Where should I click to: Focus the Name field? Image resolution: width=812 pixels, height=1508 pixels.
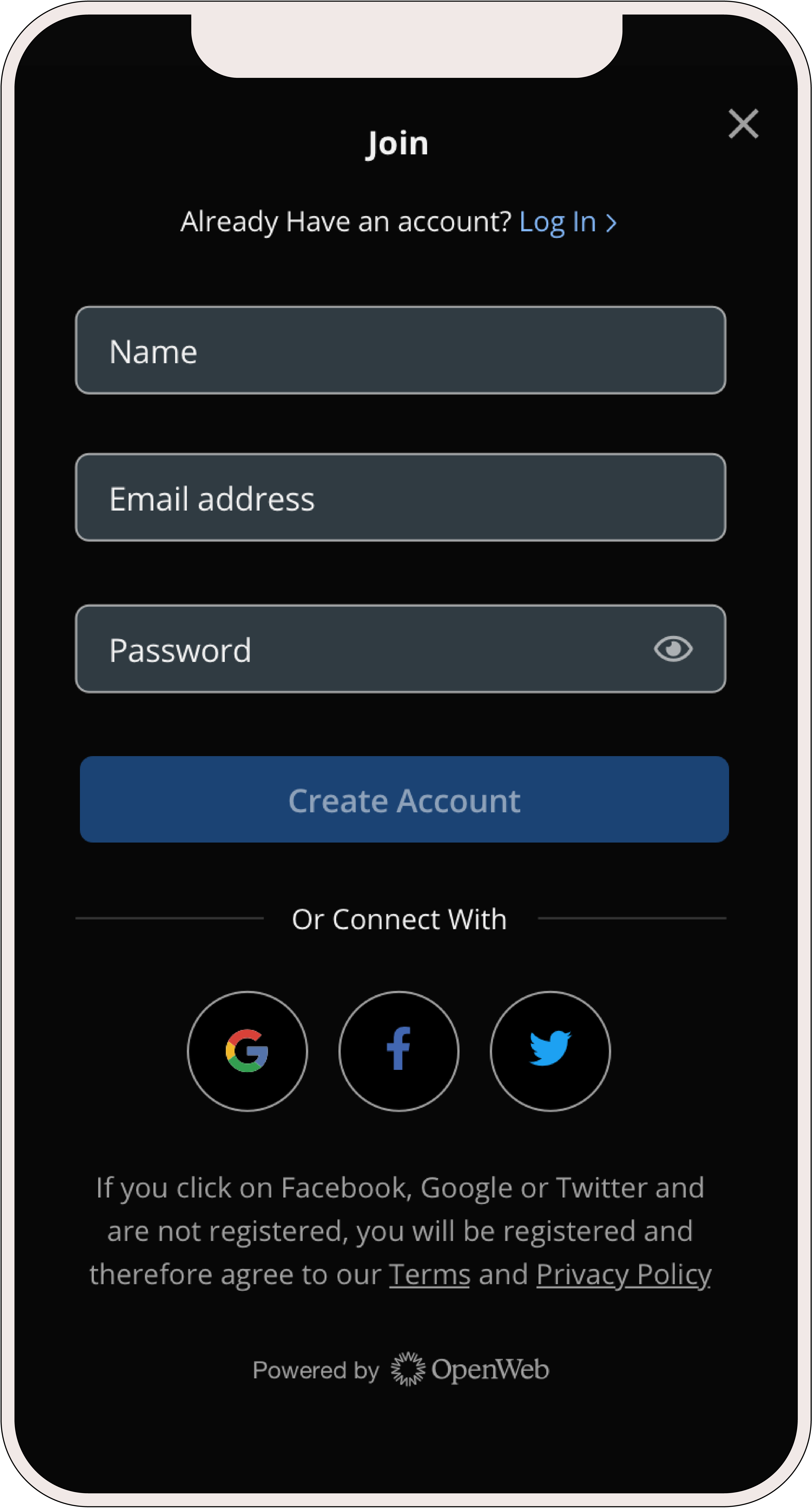coord(400,350)
